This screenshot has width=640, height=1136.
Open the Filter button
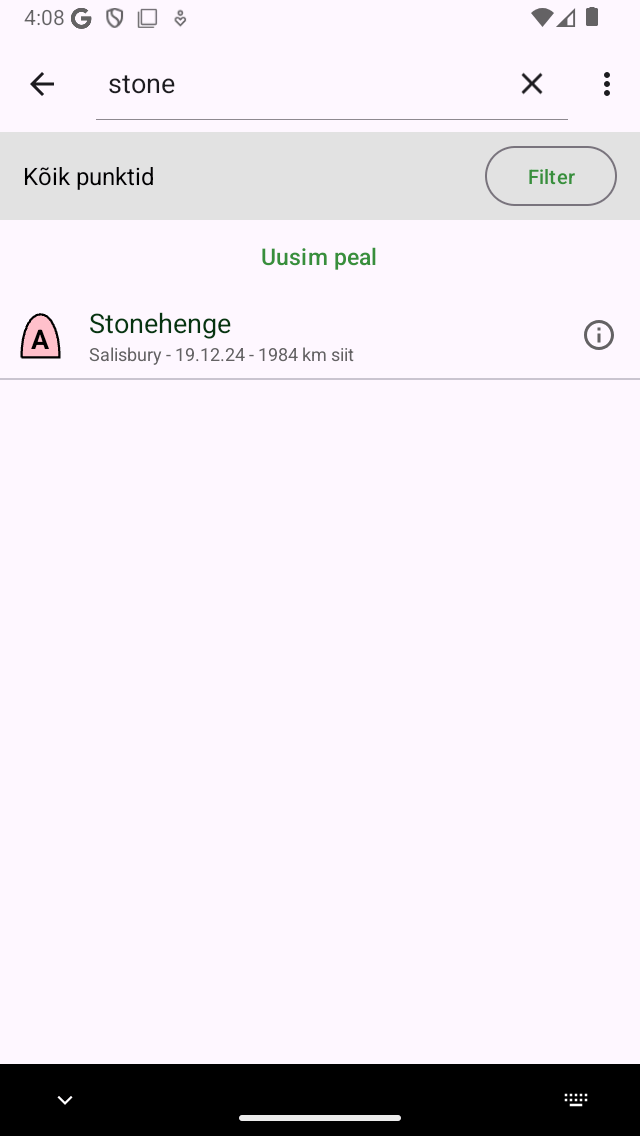click(x=550, y=176)
